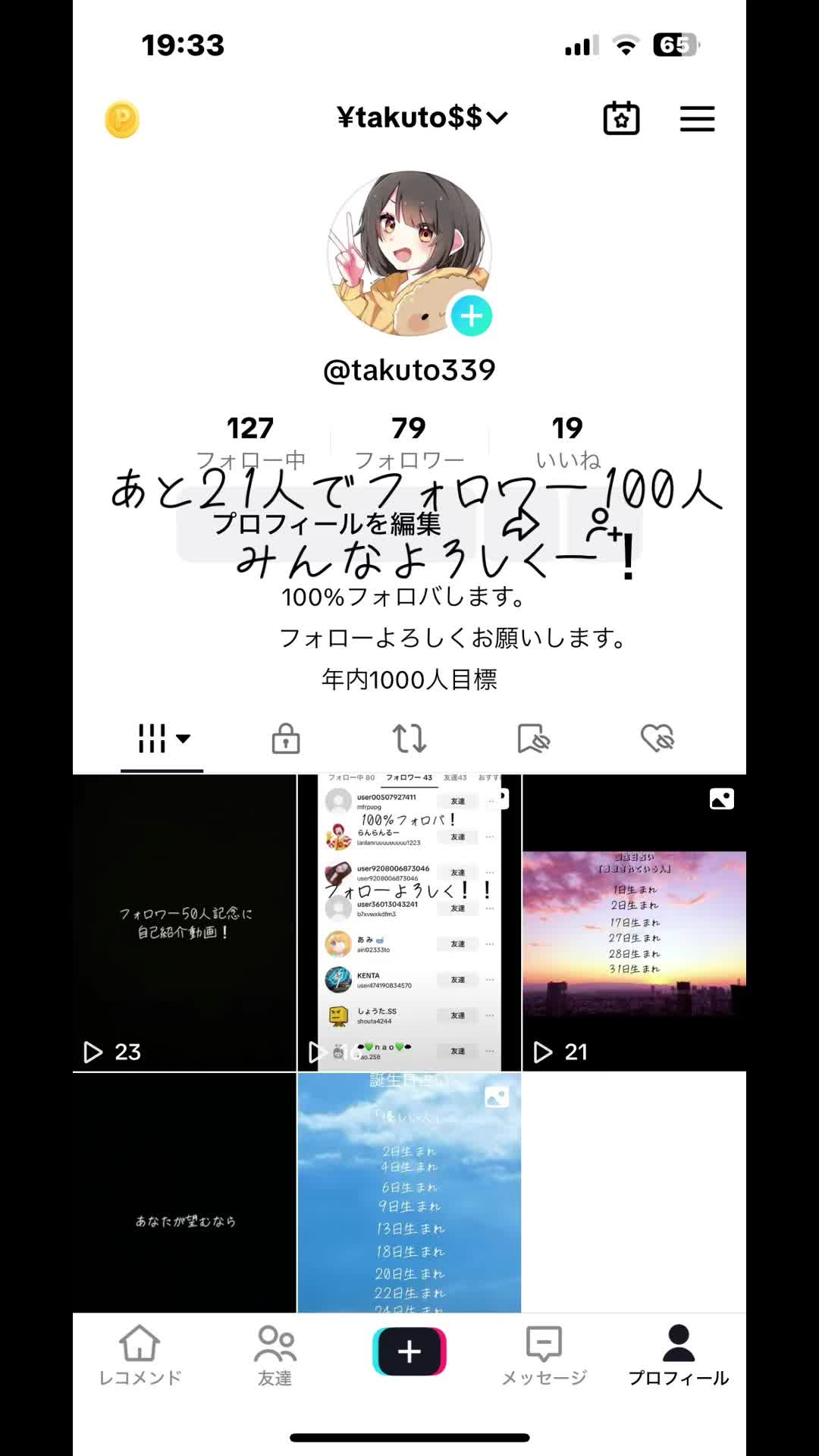819x1456 pixels.
Task: Open the coin rewards icon
Action: pyautogui.click(x=122, y=119)
